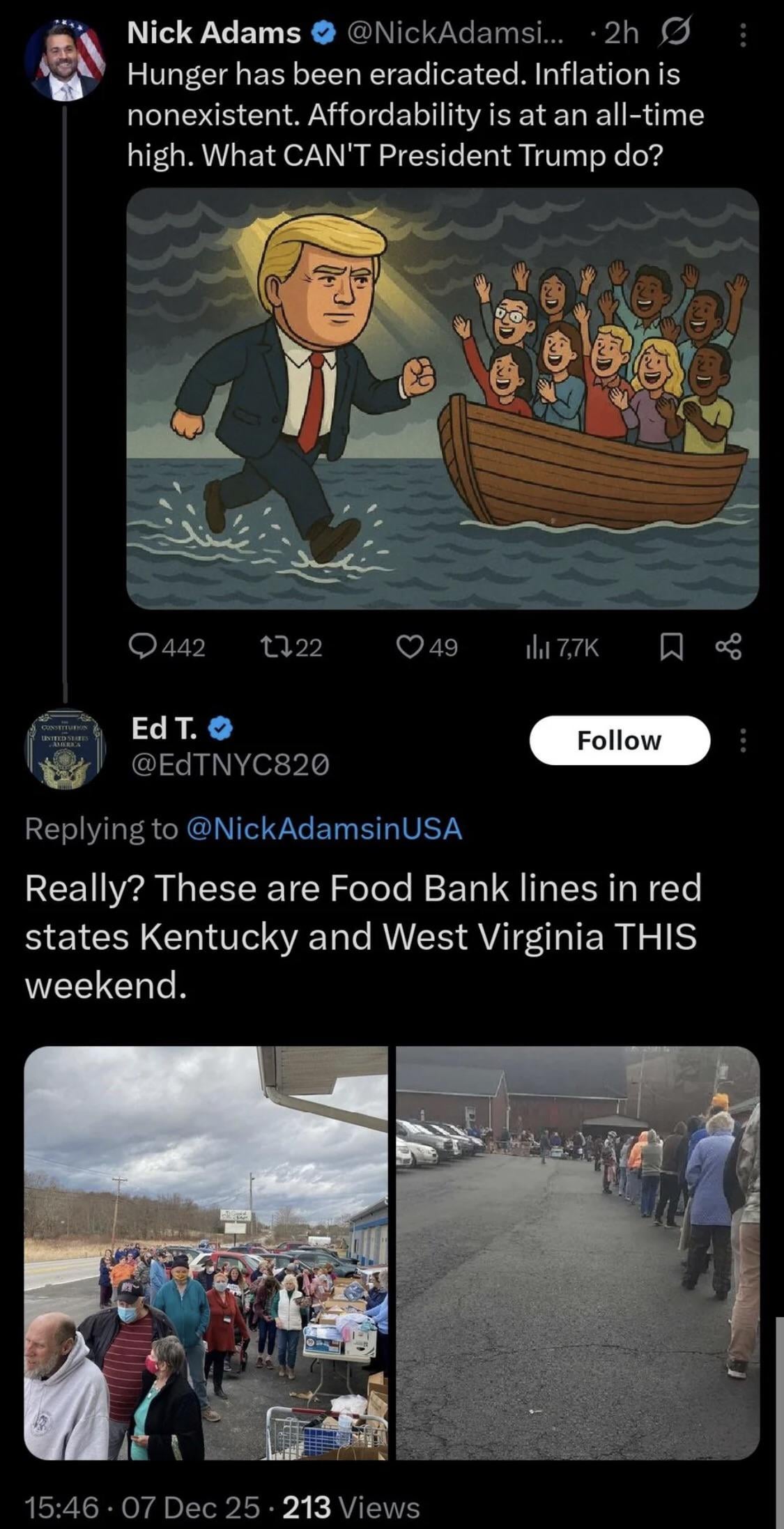784x1529 pixels.
Task: Bookmark Nick Adams' tweet
Action: (670, 648)
